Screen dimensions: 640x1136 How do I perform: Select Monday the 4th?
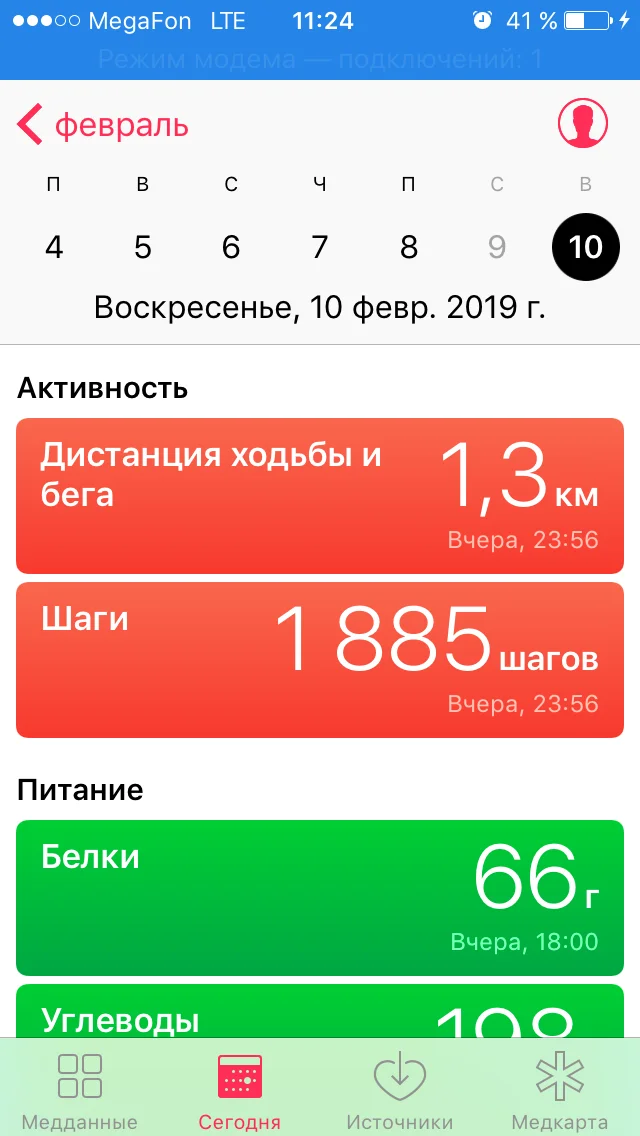pyautogui.click(x=54, y=247)
